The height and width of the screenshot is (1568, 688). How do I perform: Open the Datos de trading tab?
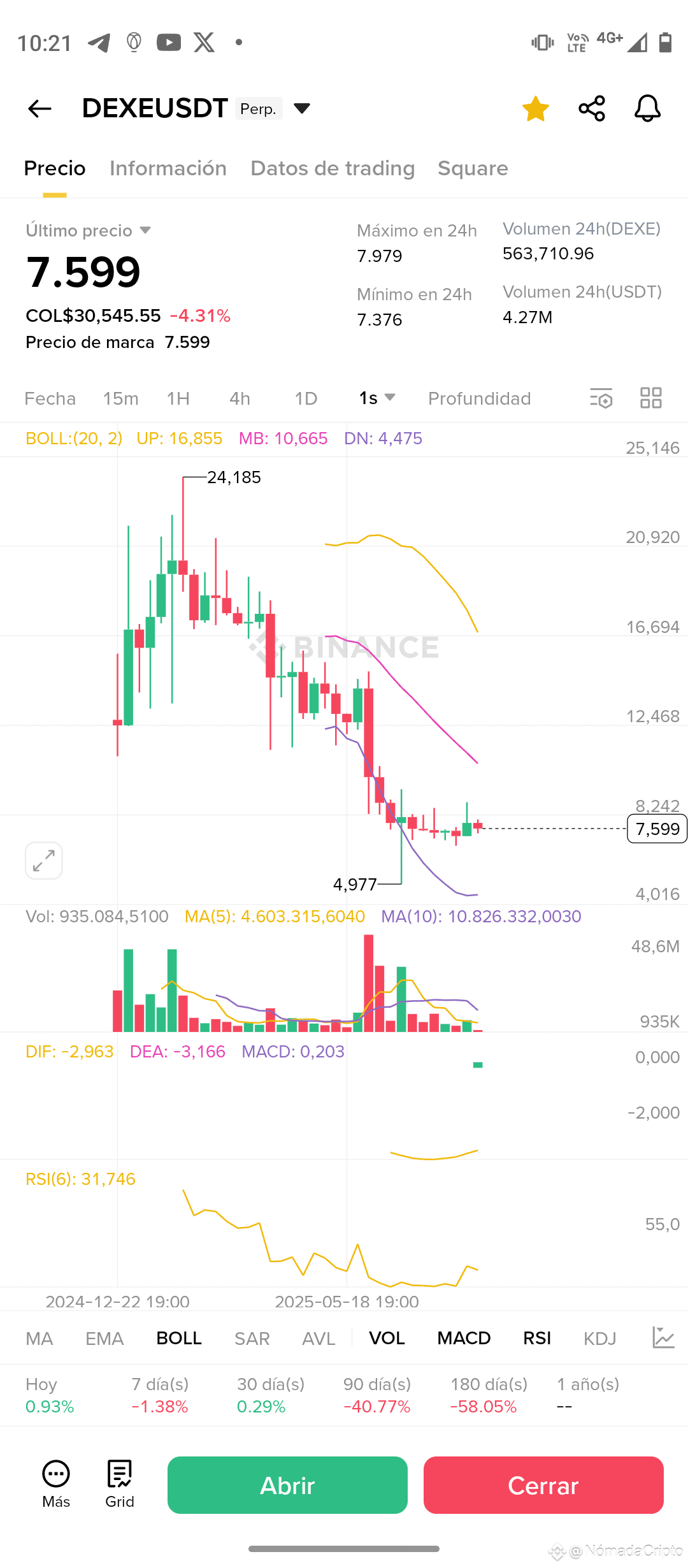coord(332,168)
